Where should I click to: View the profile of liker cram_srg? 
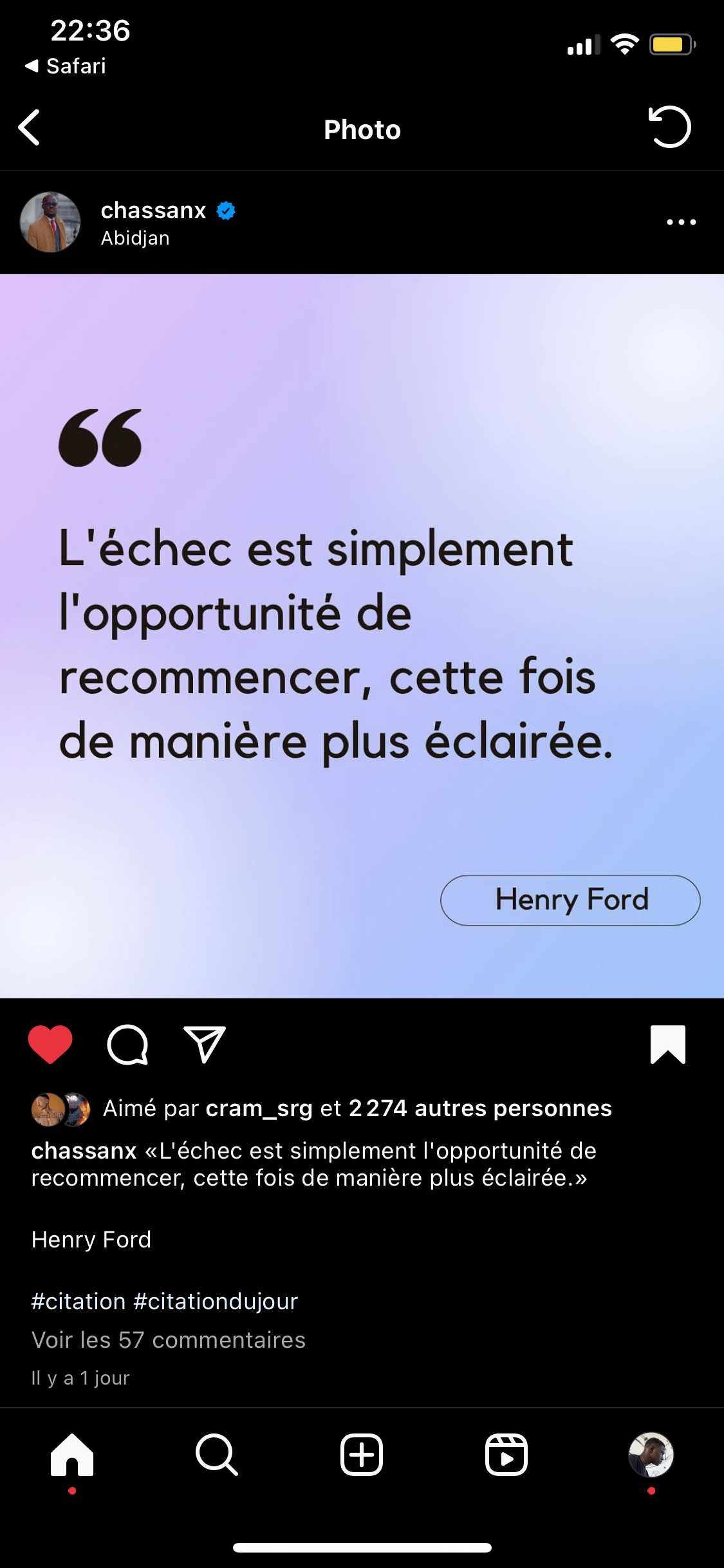pos(259,1108)
